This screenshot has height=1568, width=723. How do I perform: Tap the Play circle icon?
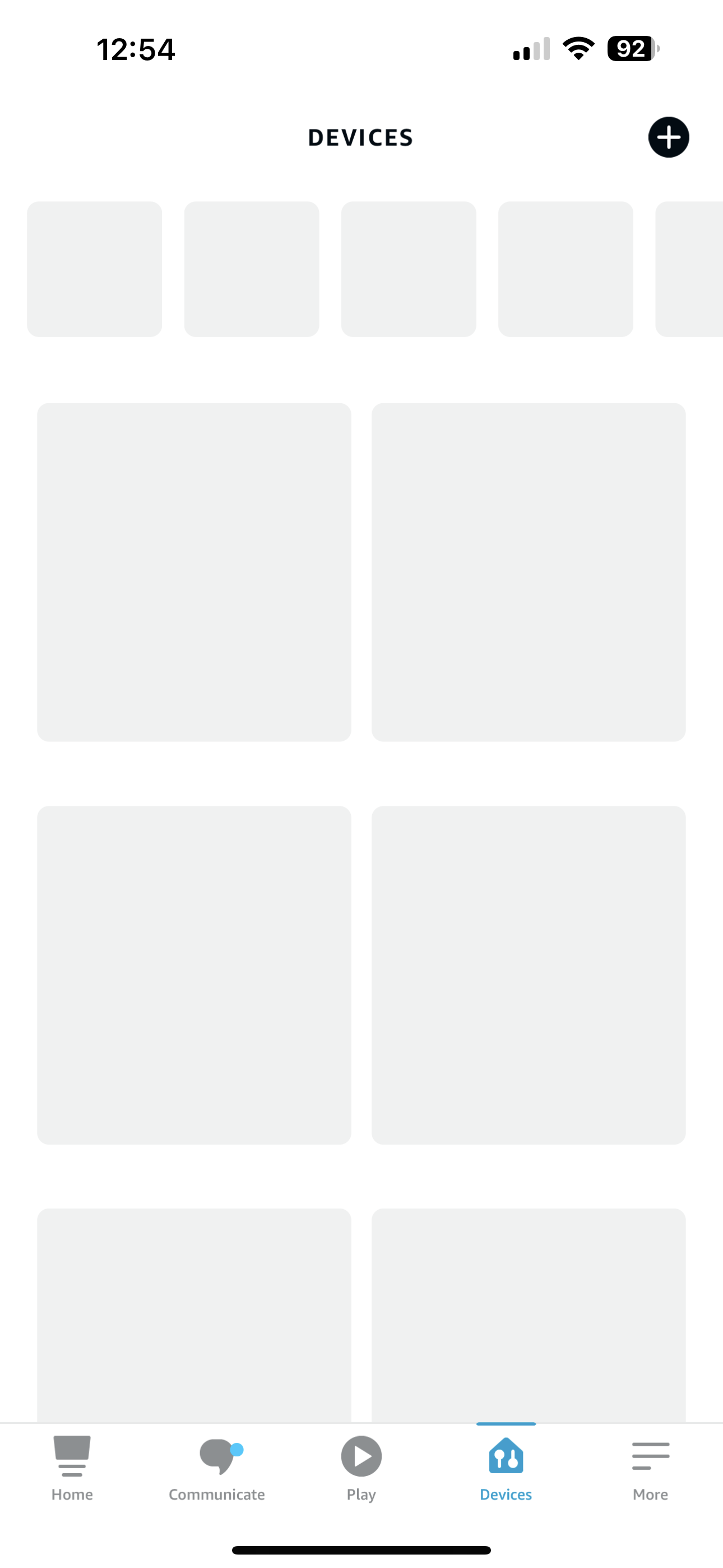[x=360, y=1456]
